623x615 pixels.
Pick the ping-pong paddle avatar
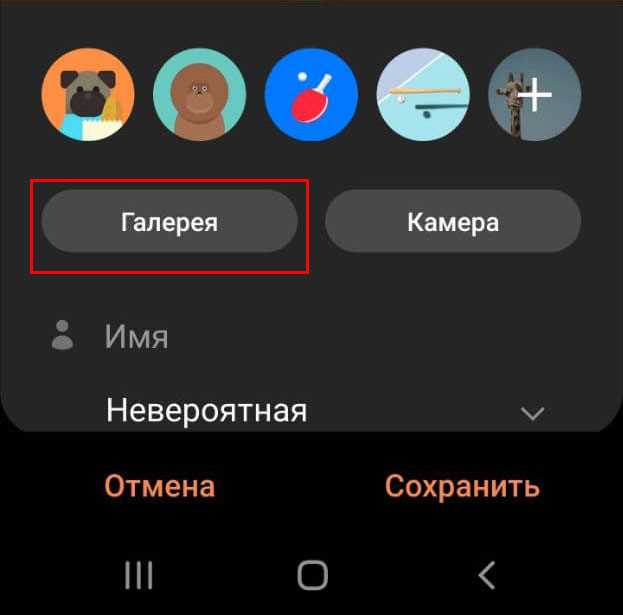pos(311,95)
